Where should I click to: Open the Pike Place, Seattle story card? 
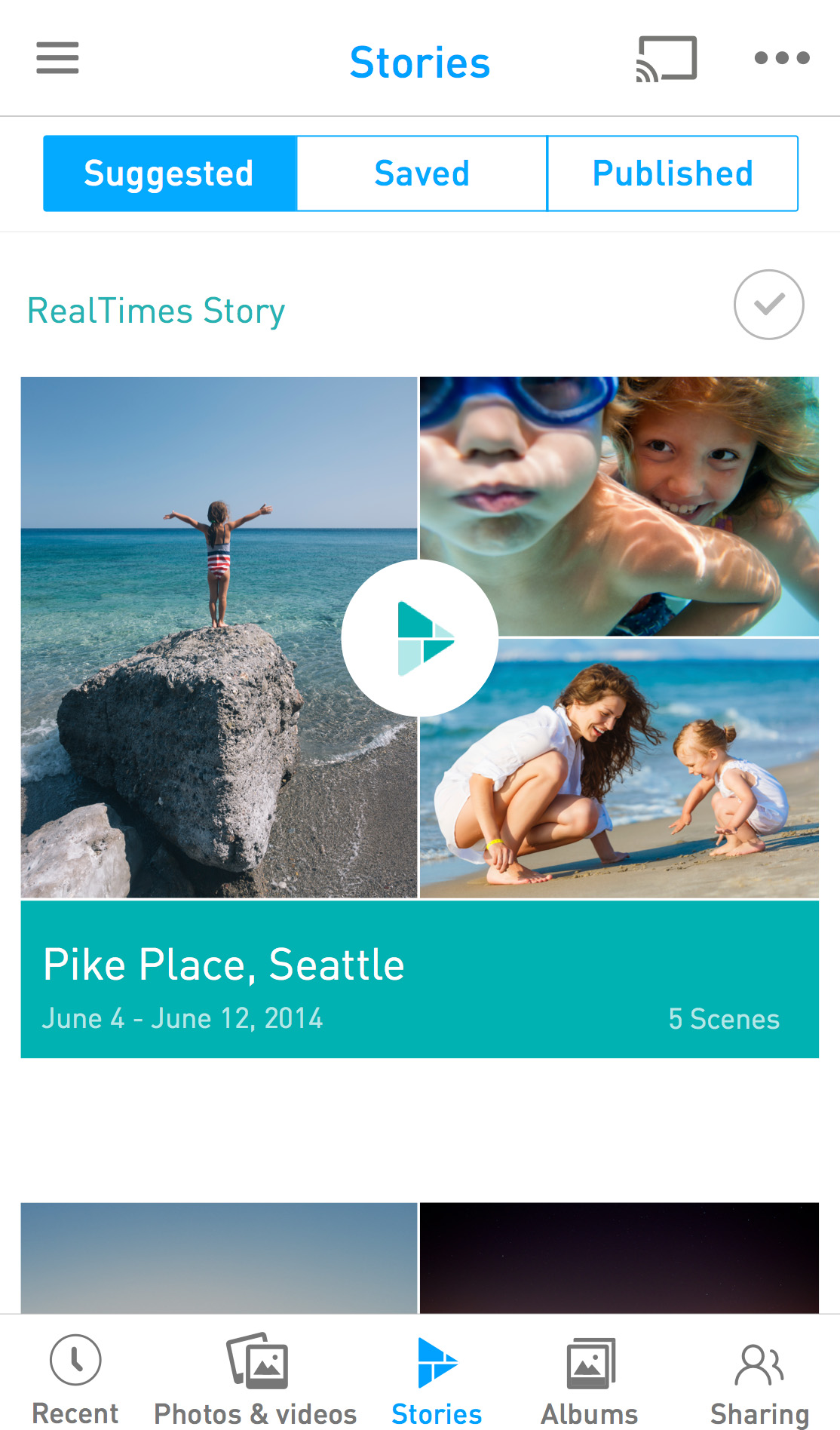[x=419, y=979]
